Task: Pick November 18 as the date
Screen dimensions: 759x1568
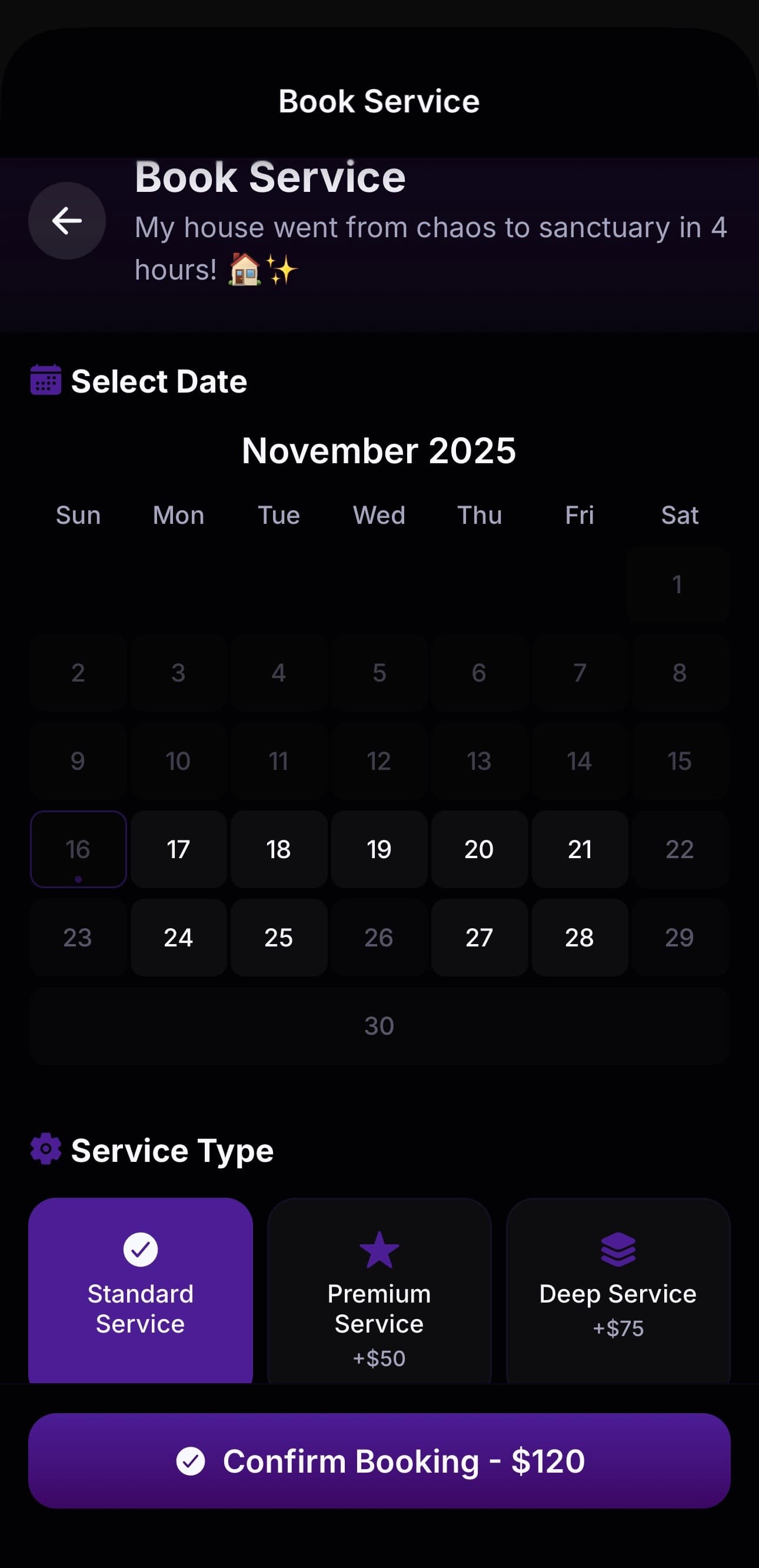Action: 279,849
